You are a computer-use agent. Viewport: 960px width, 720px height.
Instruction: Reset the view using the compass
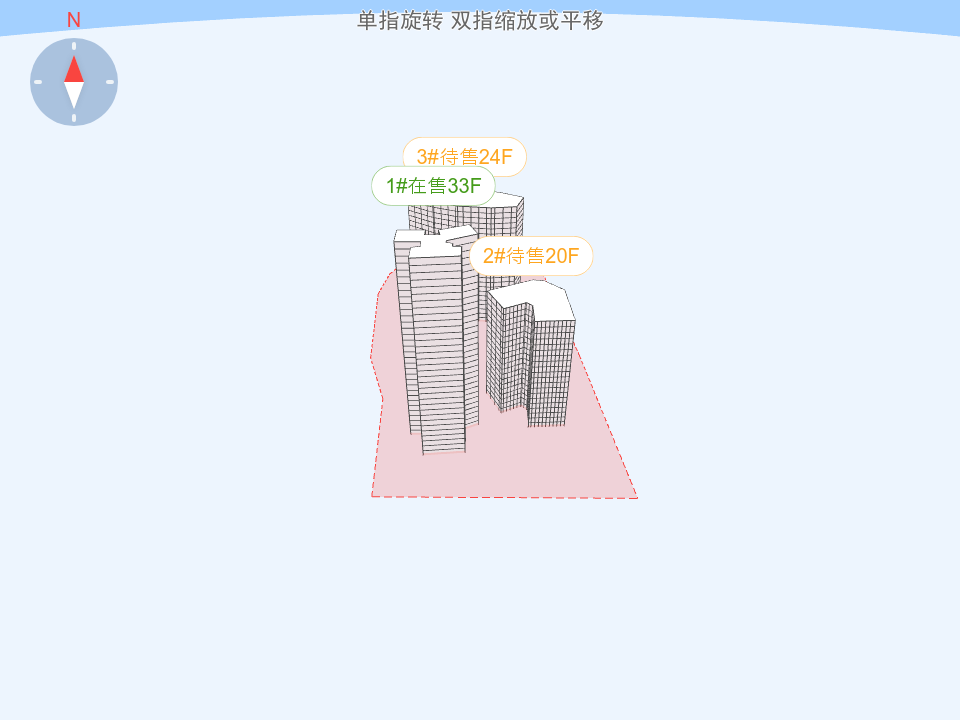tap(74, 82)
